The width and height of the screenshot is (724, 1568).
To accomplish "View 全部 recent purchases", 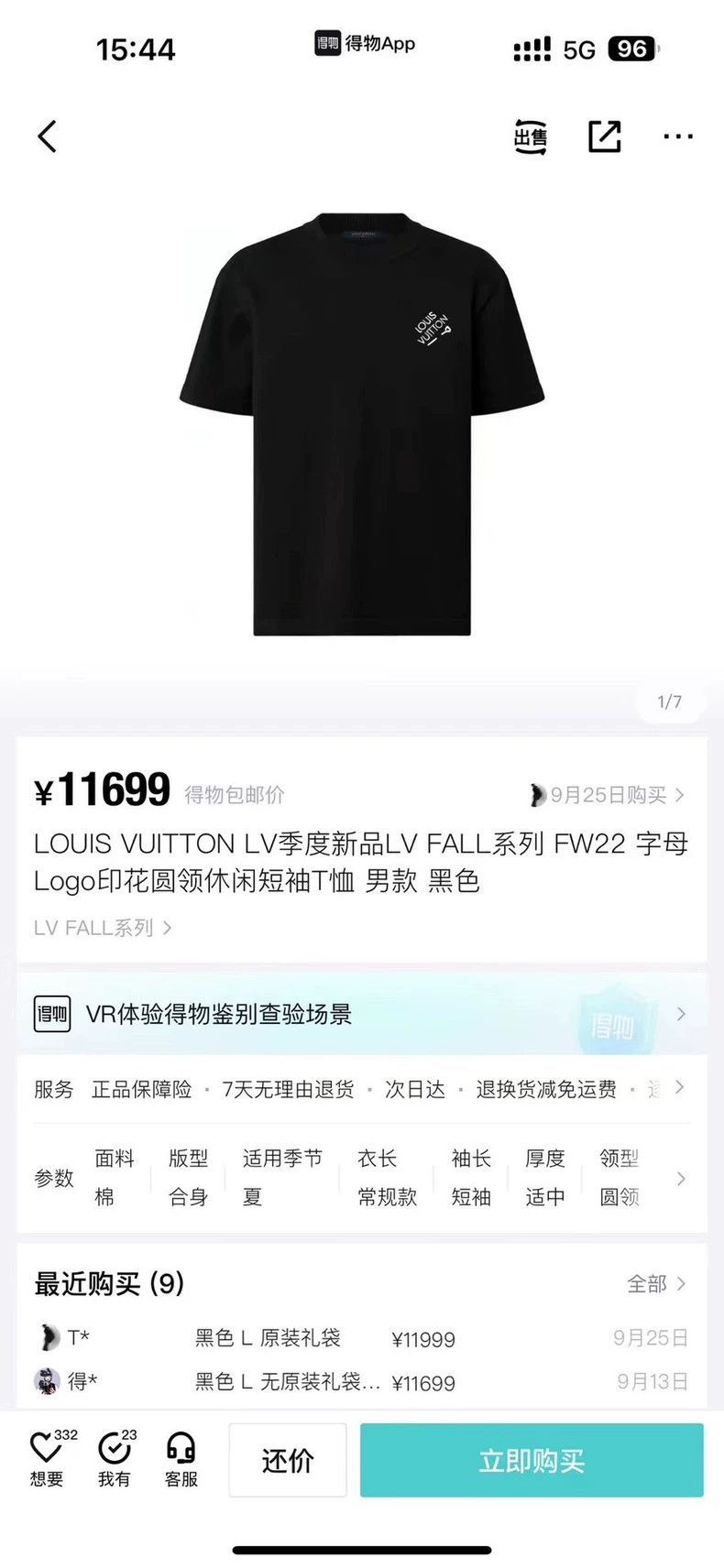I will point(656,1284).
